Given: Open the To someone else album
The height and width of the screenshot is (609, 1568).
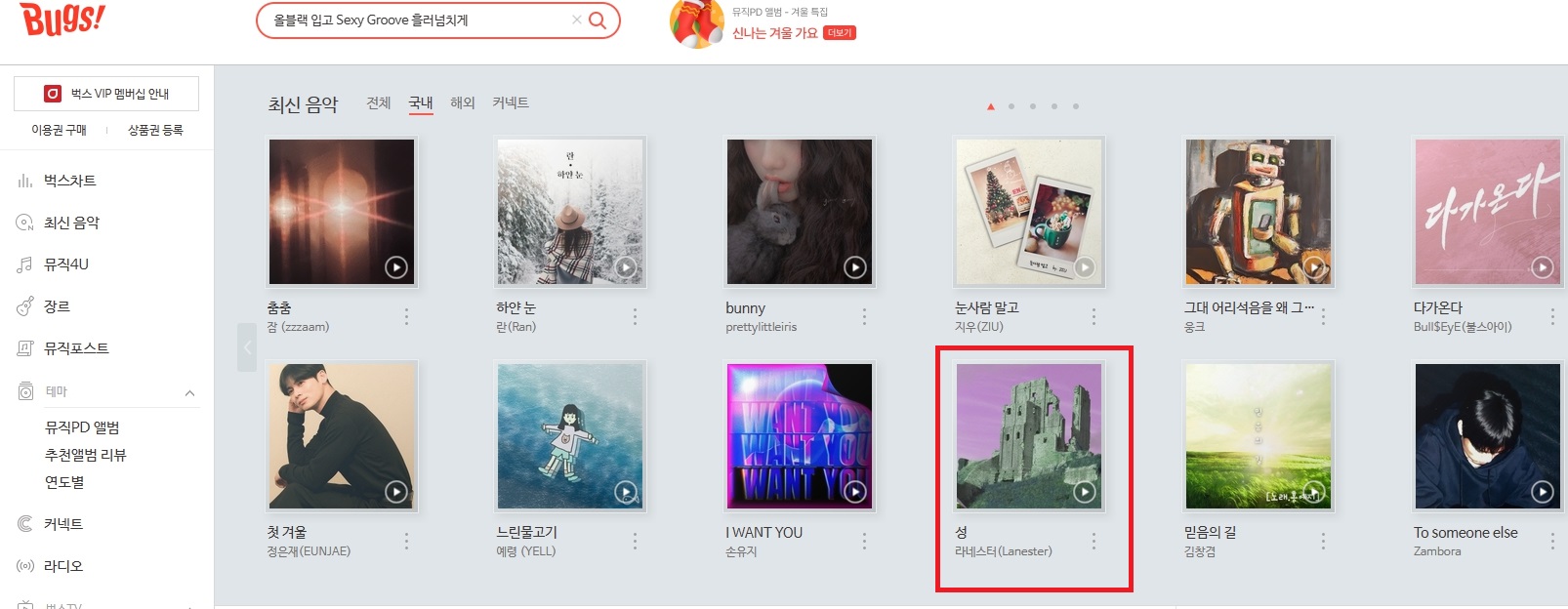Looking at the screenshot, I should click(1486, 435).
